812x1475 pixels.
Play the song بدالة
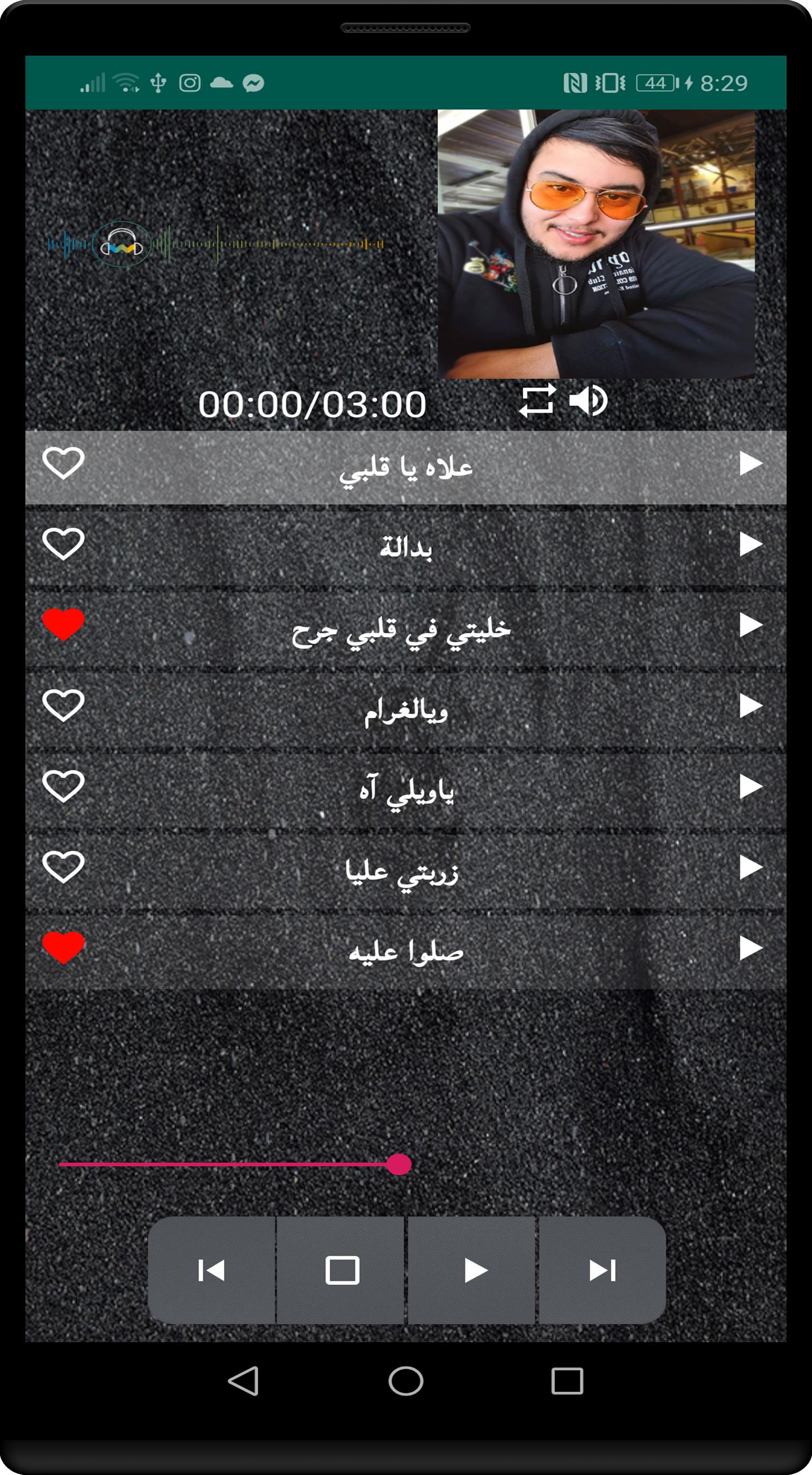pyautogui.click(x=750, y=544)
